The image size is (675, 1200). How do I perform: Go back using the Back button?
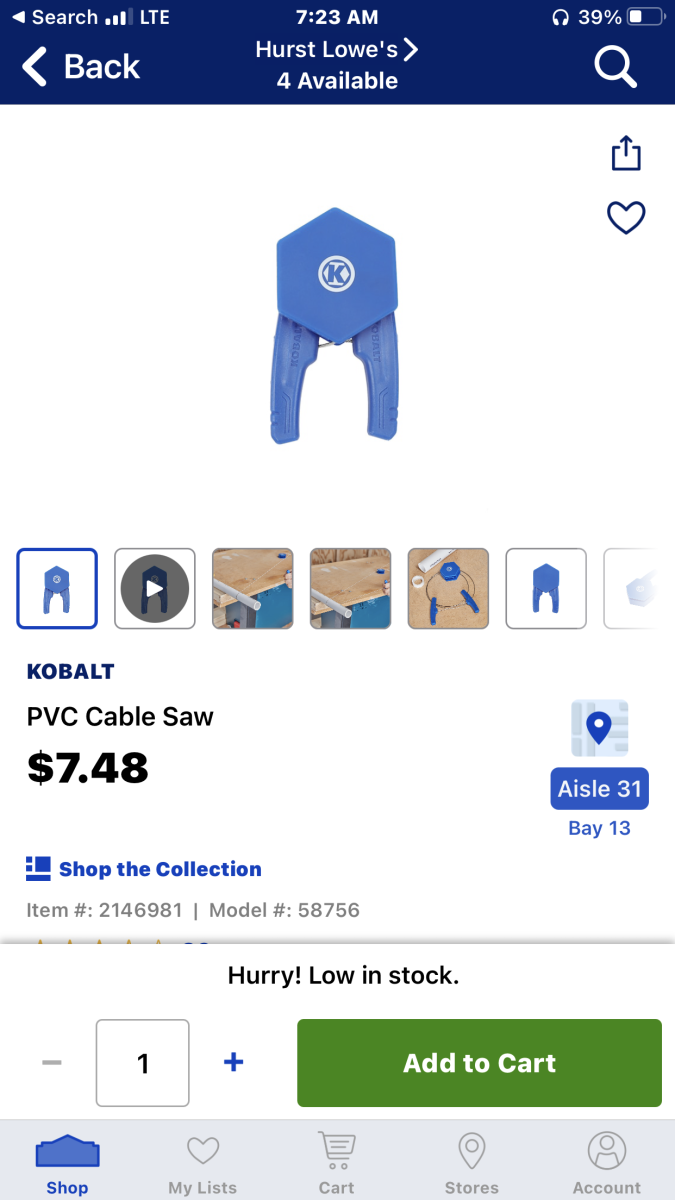[x=81, y=67]
